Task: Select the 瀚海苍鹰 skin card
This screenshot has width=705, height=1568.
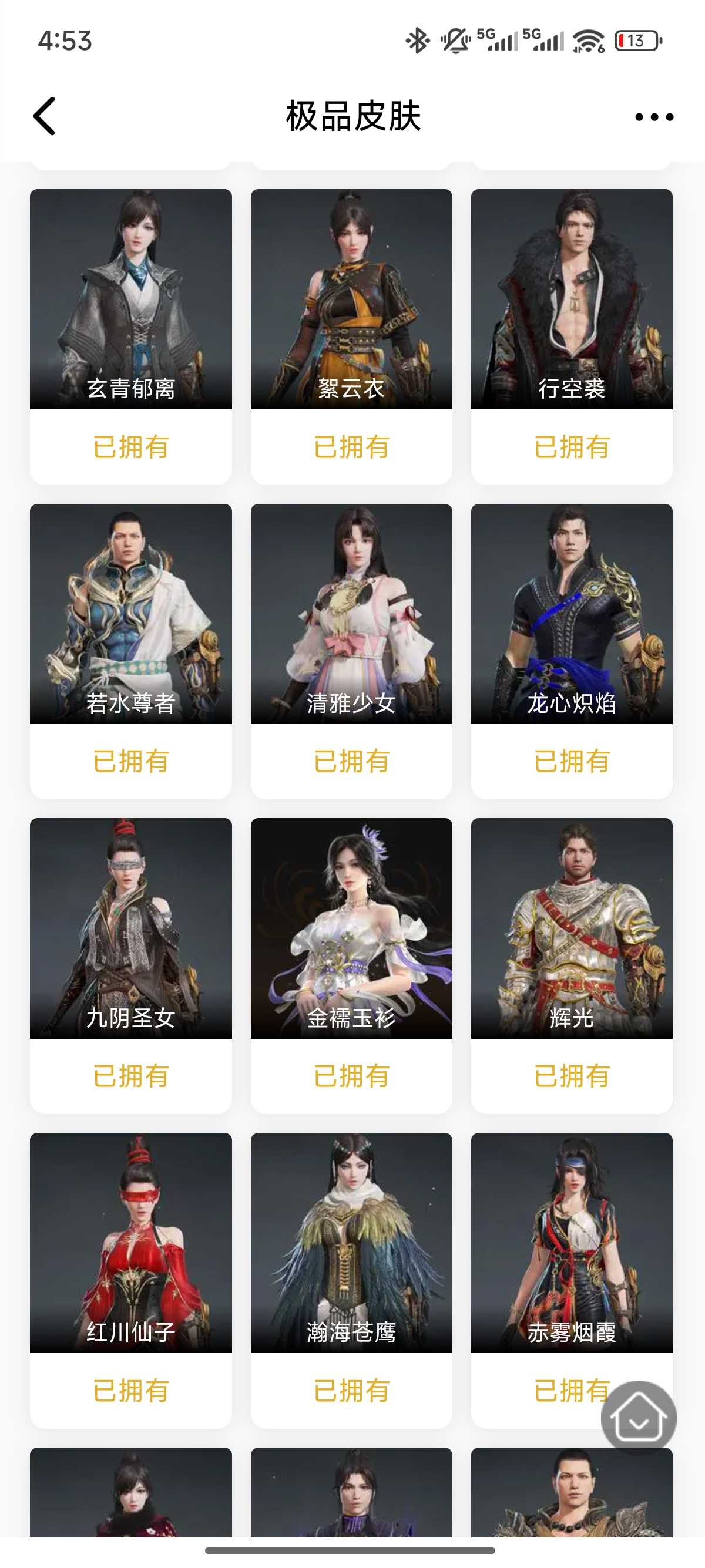Action: pos(351,1243)
